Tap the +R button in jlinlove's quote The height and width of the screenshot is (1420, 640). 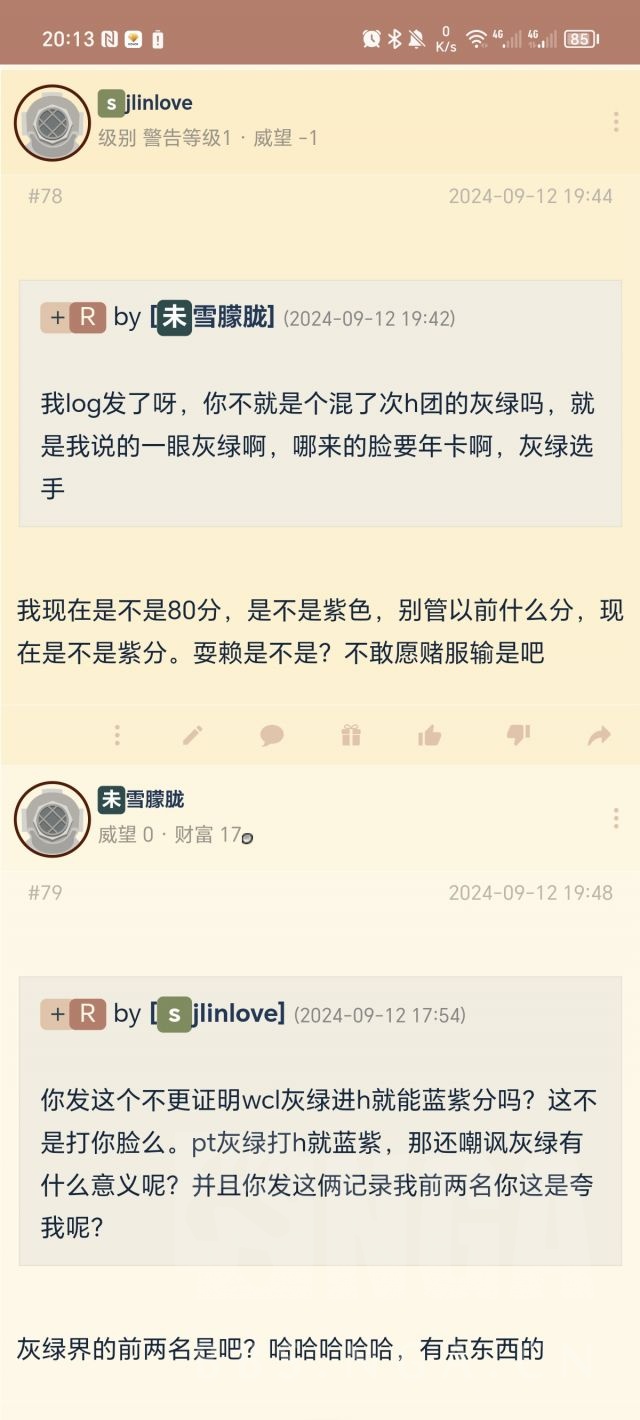click(x=72, y=1014)
